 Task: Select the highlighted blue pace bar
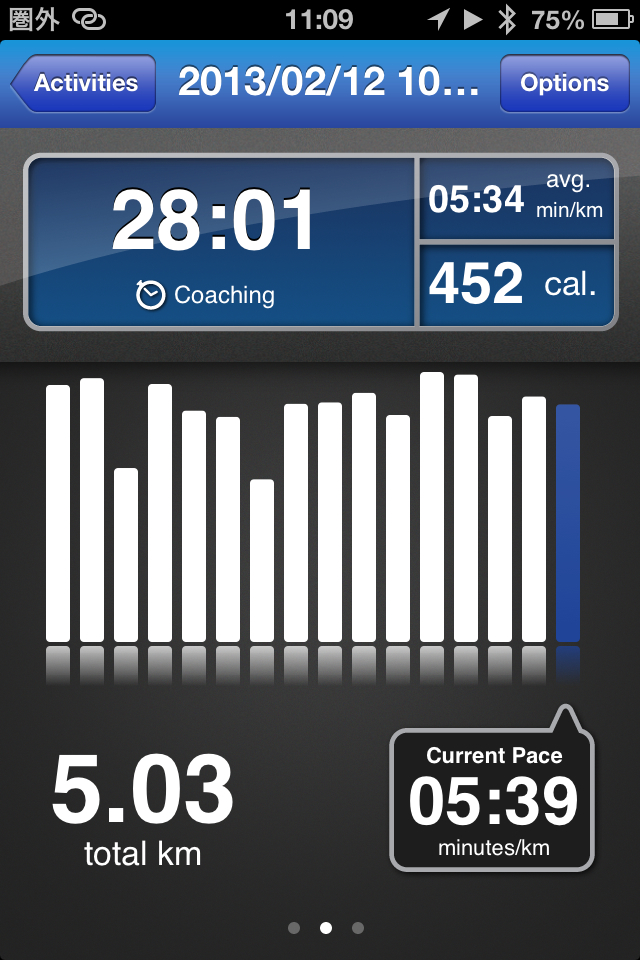tap(567, 522)
